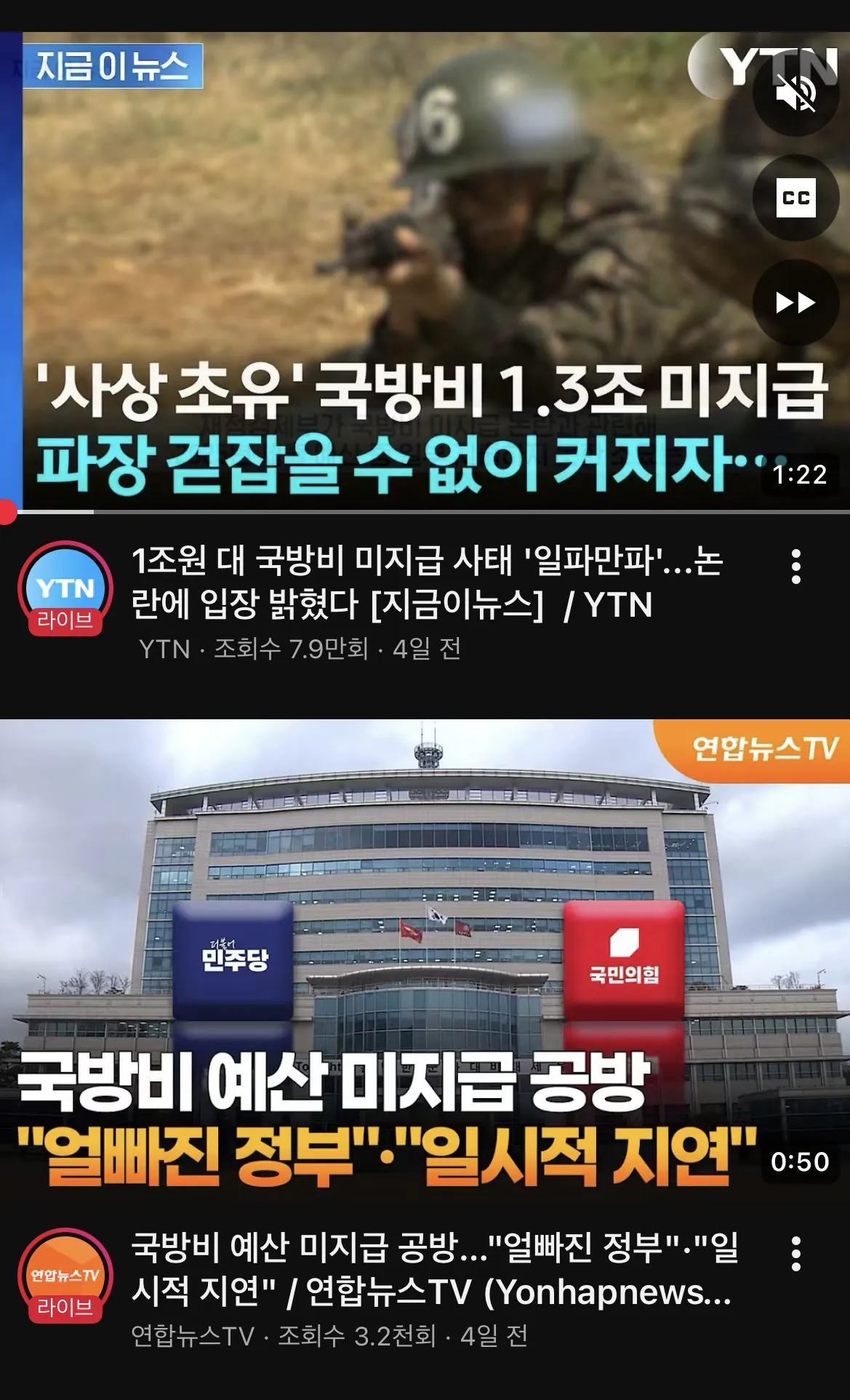
Task: Unmute the YTN video preview
Action: pos(795,93)
